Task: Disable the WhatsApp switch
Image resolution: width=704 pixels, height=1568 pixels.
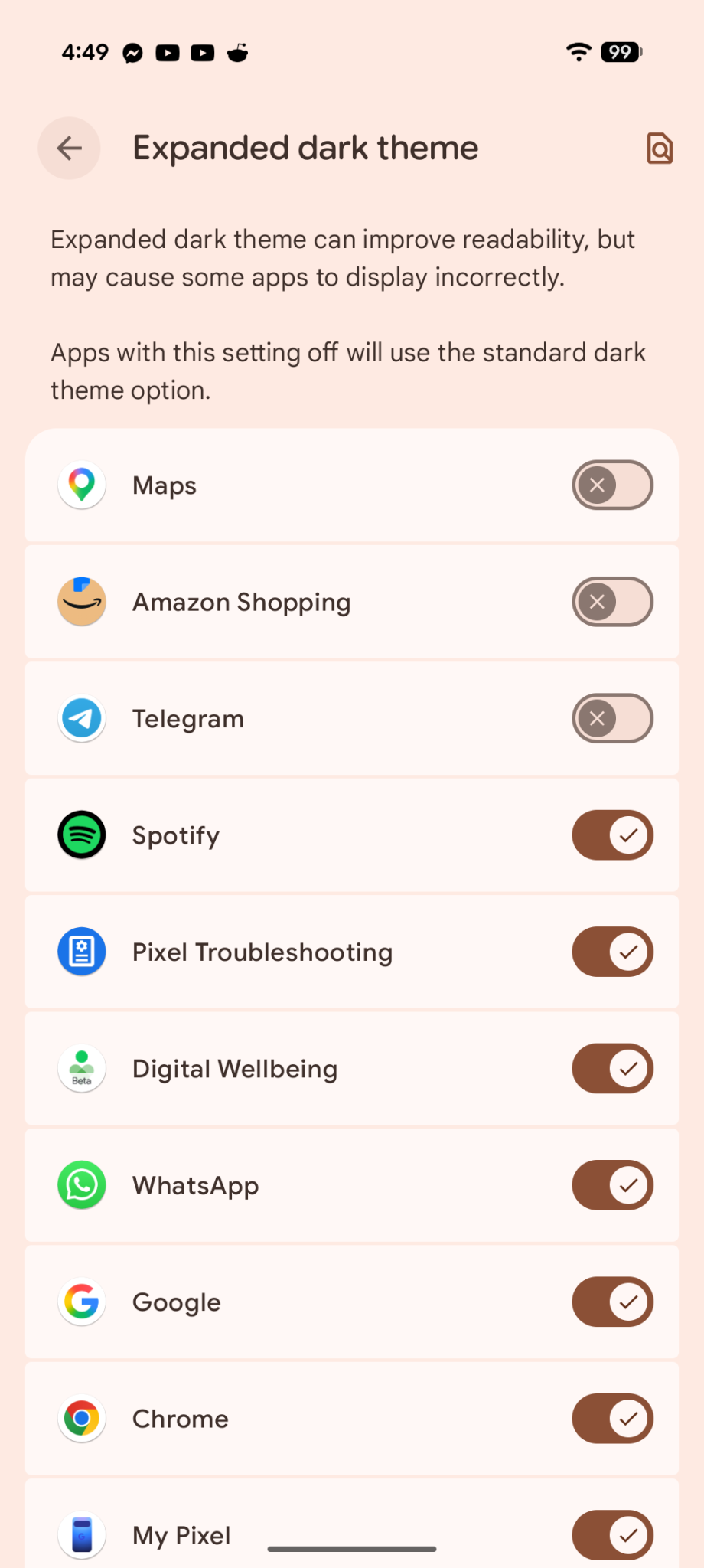Action: pyautogui.click(x=612, y=1185)
